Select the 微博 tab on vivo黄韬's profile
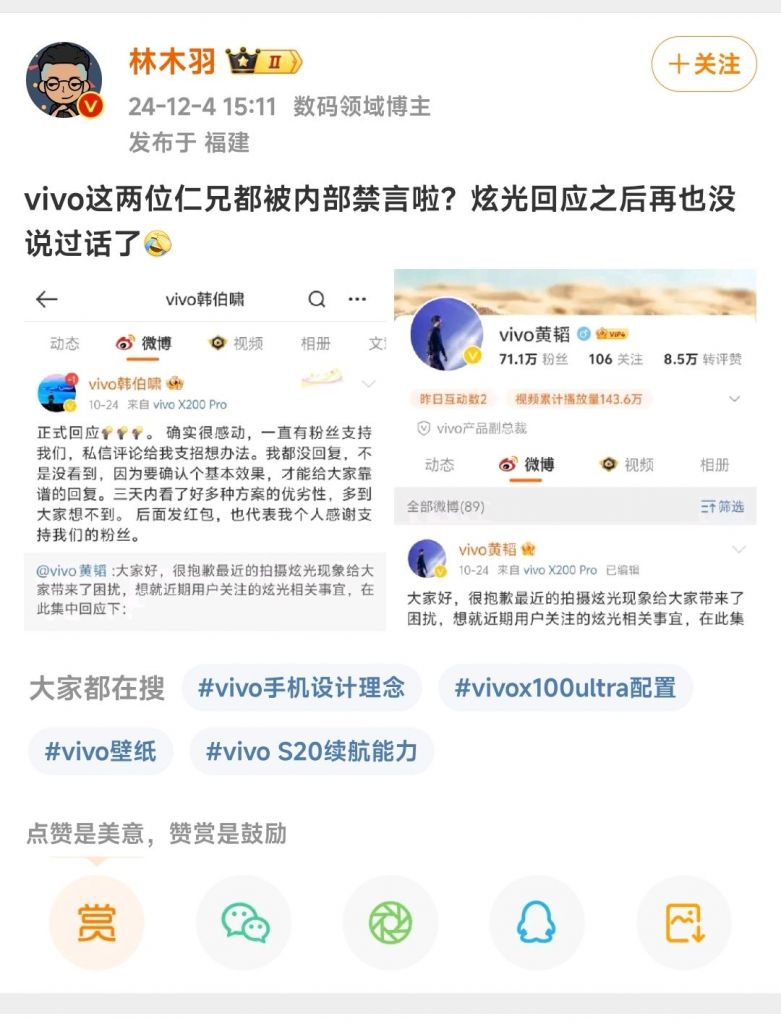Viewport: 781px width, 1024px height. tap(538, 464)
